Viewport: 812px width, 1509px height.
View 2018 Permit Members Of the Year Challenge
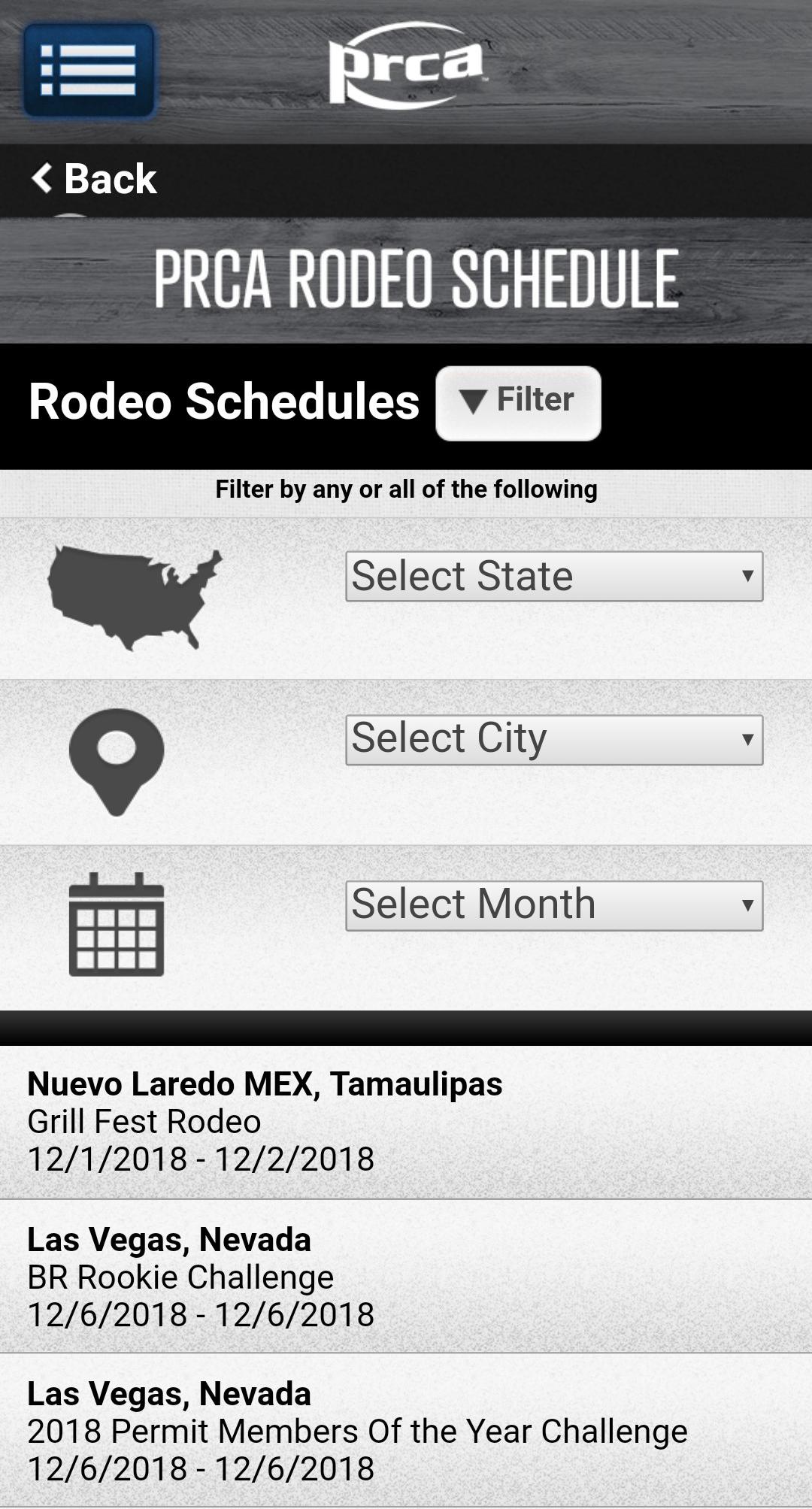[x=406, y=1431]
